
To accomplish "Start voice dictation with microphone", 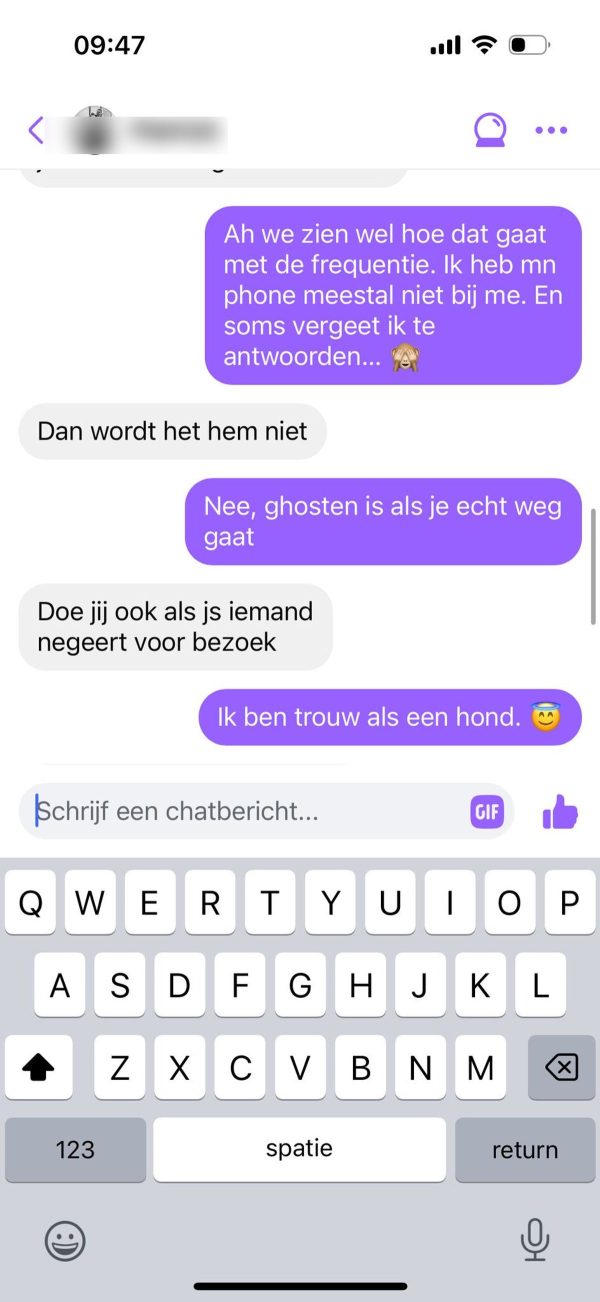I will click(x=535, y=1241).
